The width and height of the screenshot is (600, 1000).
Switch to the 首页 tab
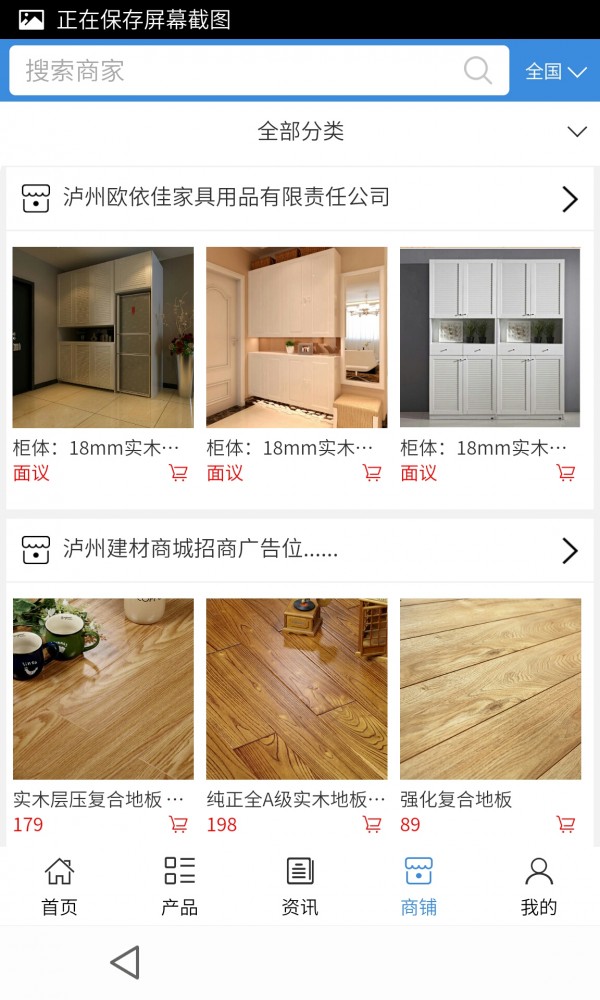(59, 886)
